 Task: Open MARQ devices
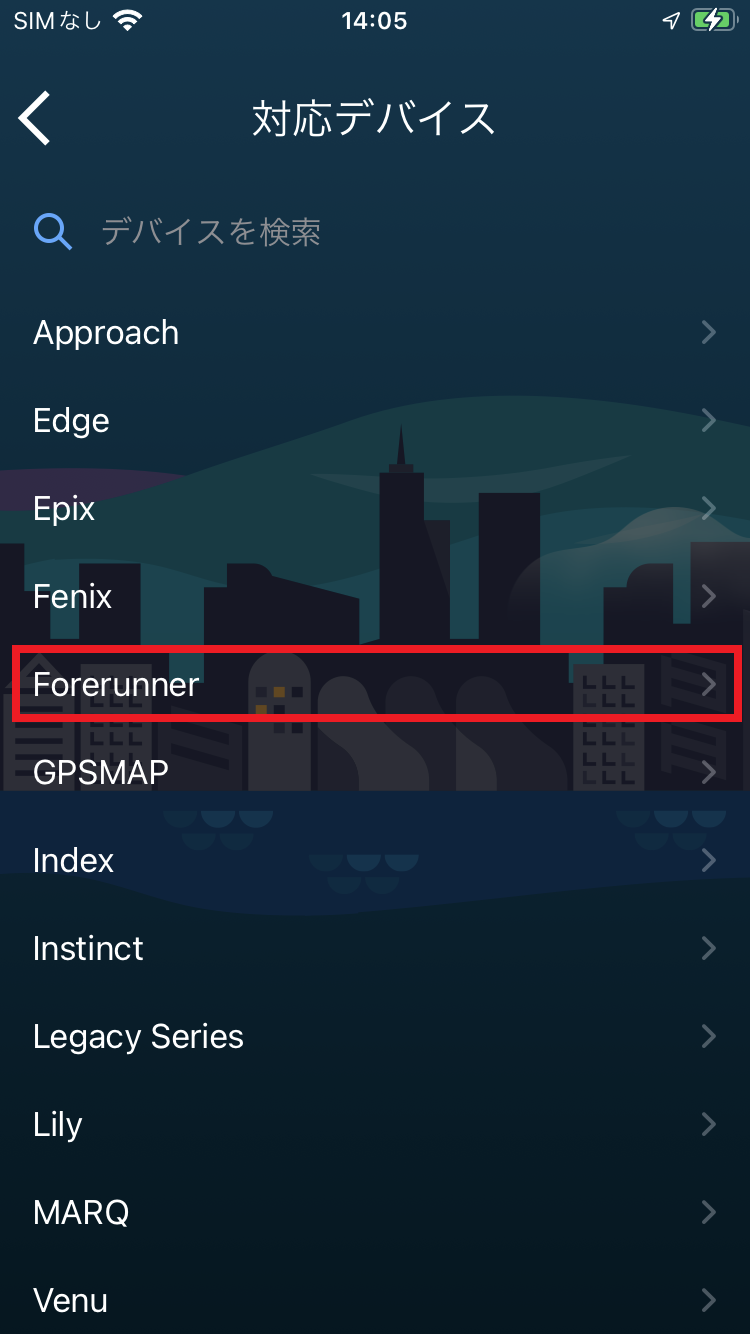(375, 1213)
